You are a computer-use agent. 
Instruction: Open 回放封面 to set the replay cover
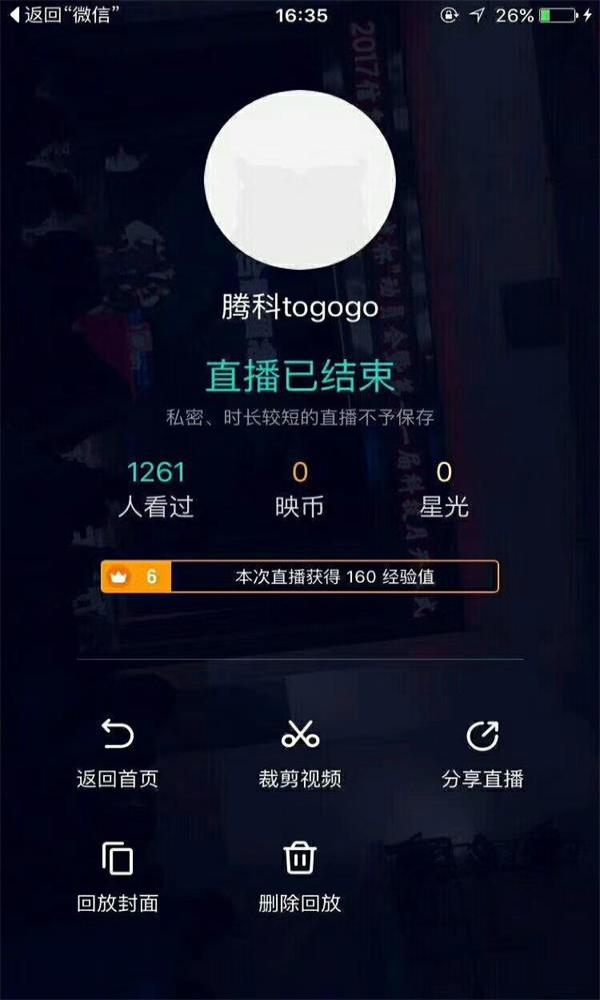[x=117, y=877]
